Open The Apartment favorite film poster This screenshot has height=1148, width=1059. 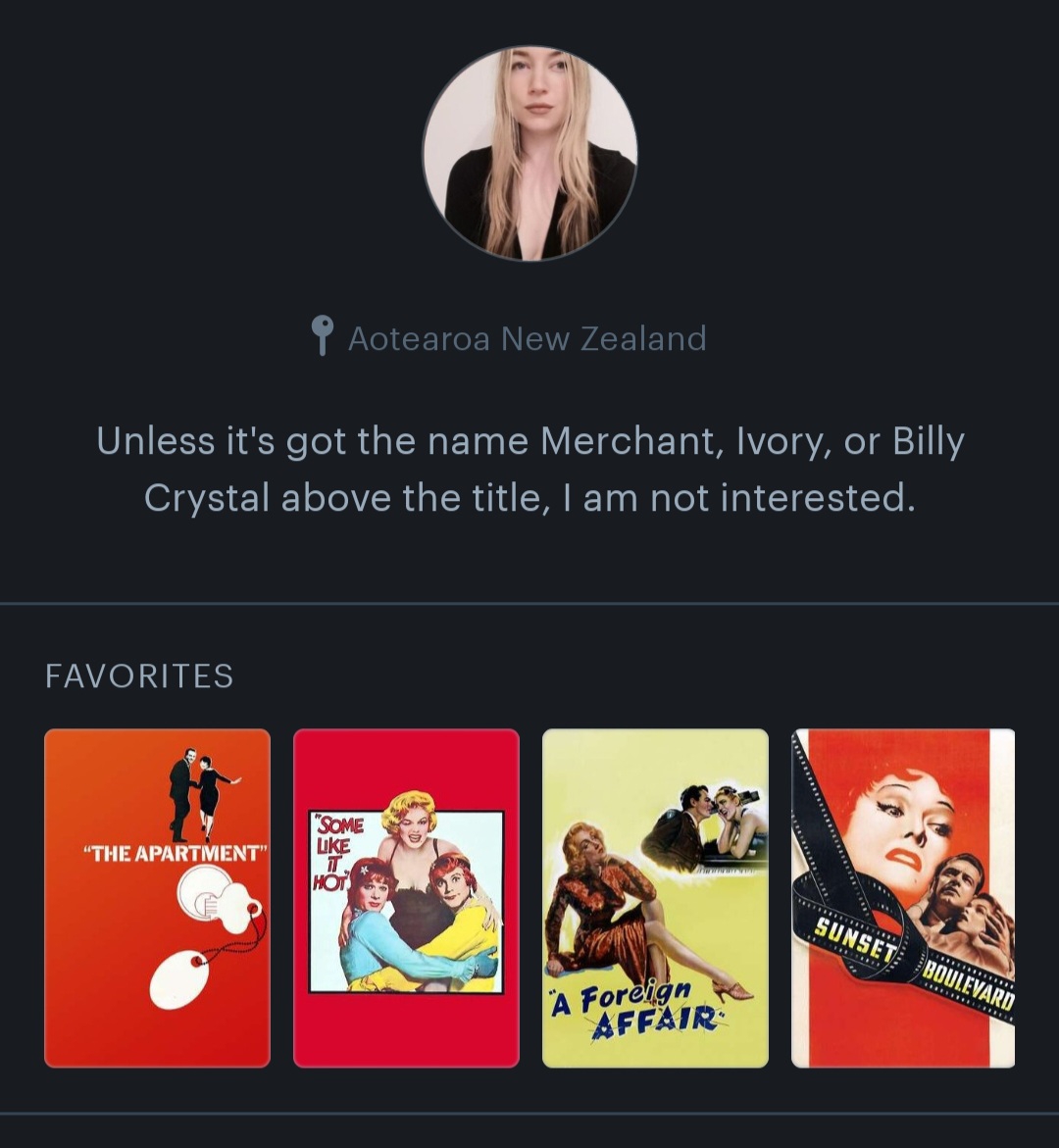tap(157, 897)
